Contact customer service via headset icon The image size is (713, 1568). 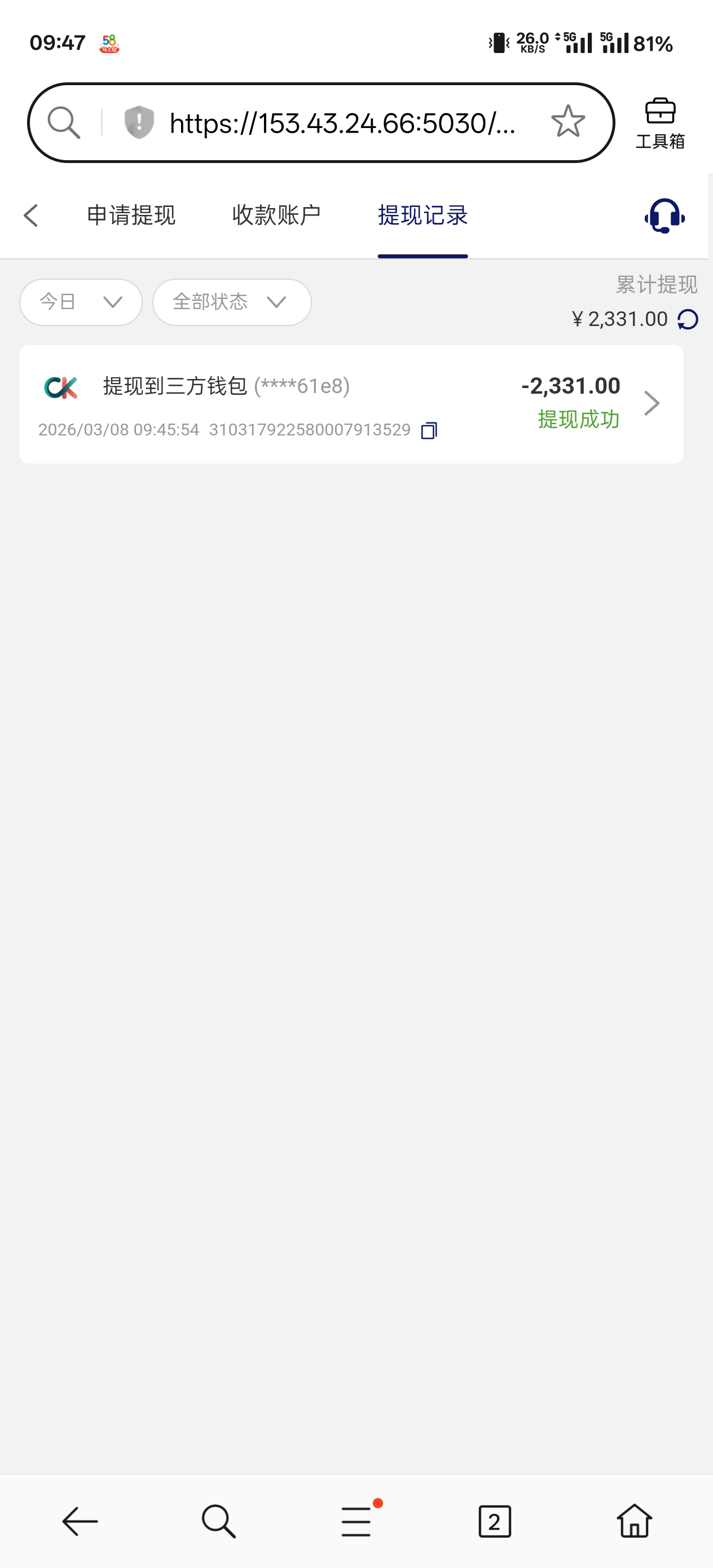(664, 215)
